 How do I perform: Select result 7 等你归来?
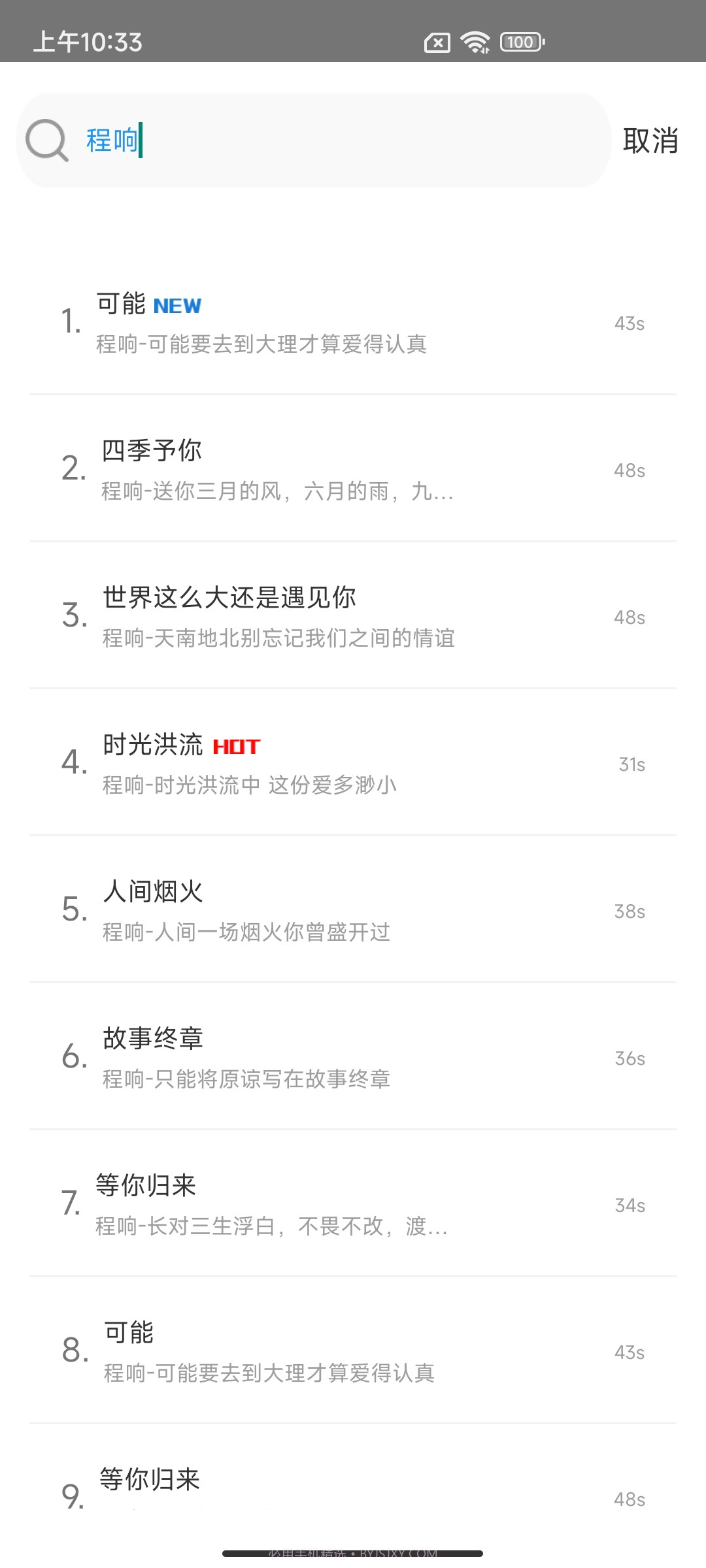(148, 1186)
